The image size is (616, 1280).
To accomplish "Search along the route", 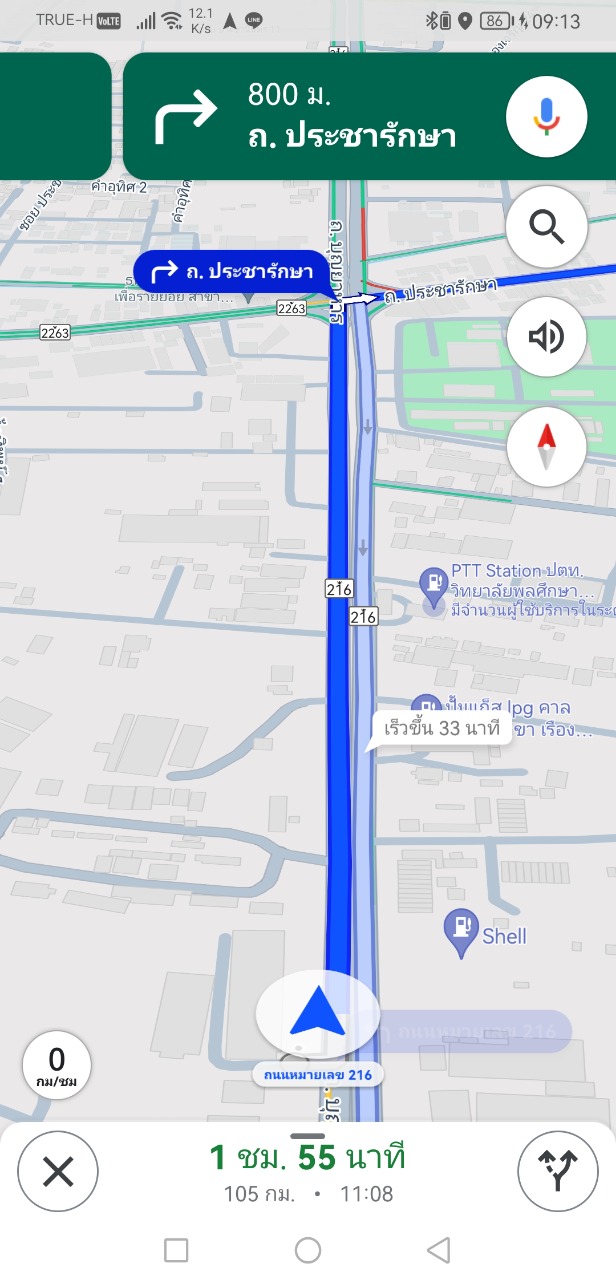I will click(546, 228).
